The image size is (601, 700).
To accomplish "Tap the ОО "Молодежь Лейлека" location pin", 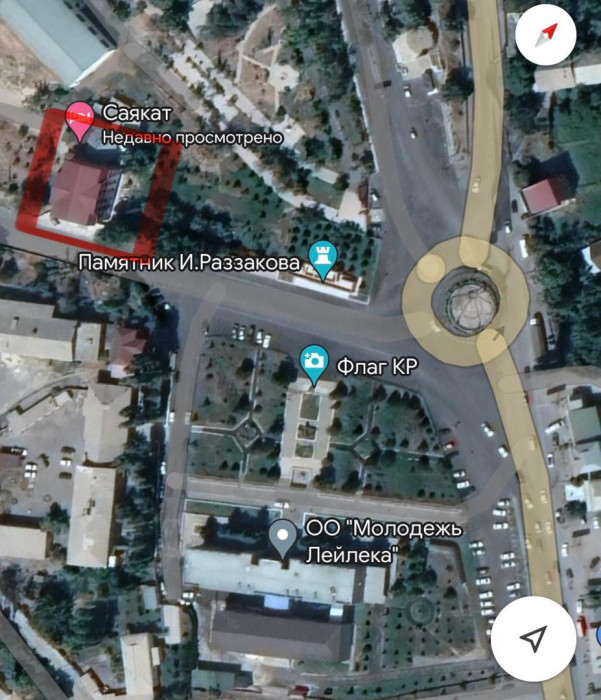I will coord(285,537).
